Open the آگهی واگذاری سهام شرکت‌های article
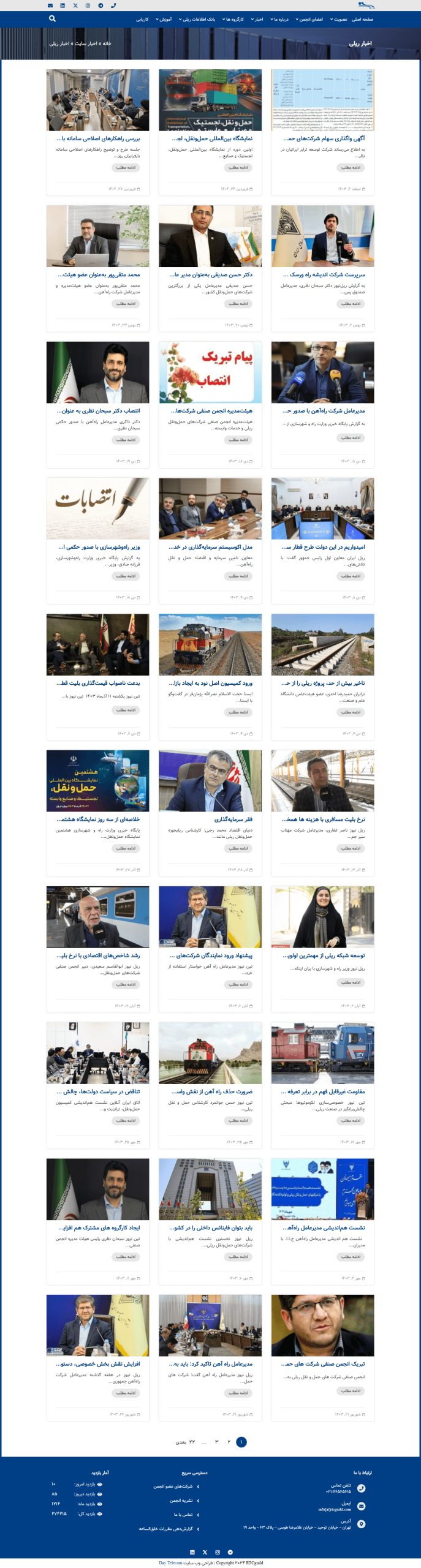This screenshot has width=421, height=1568. click(324, 139)
